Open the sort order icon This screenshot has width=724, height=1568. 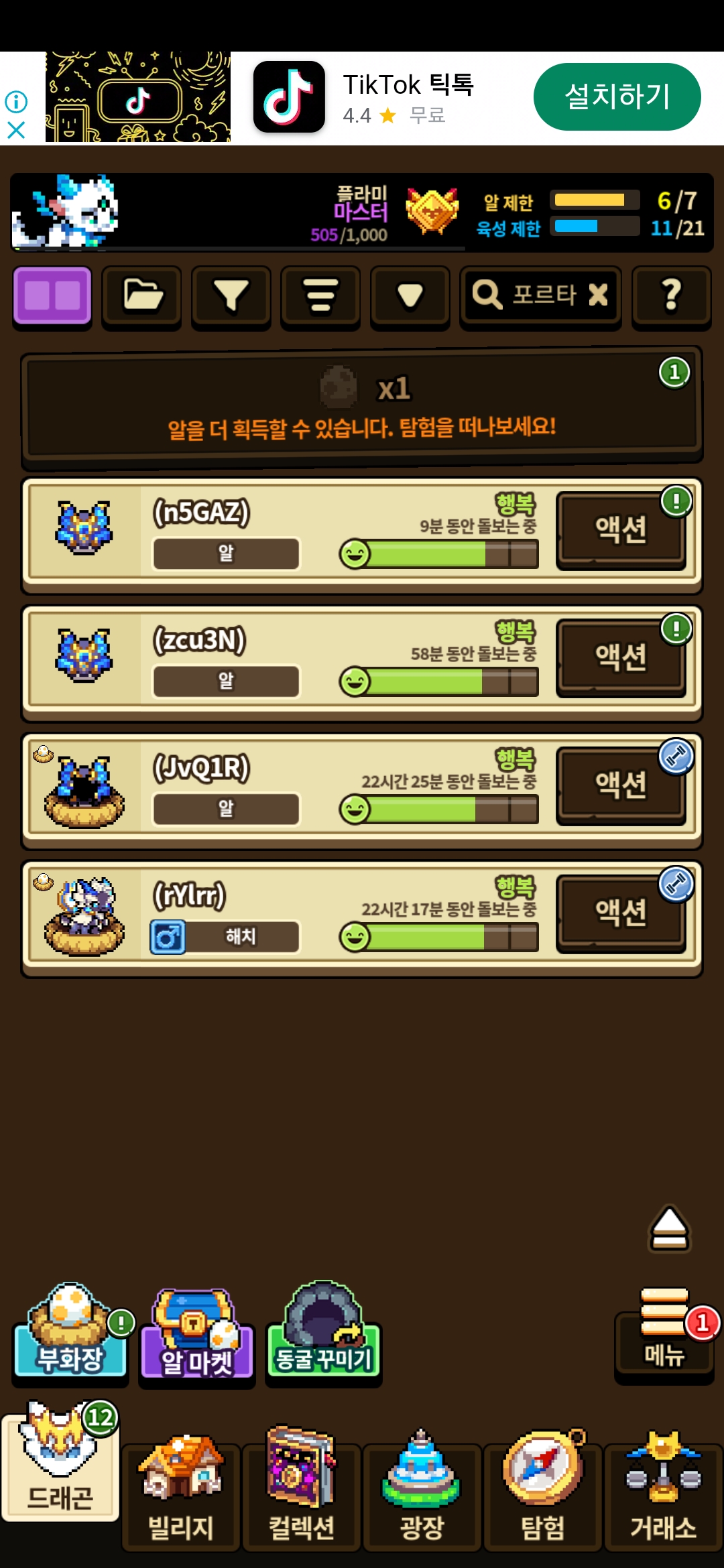tap(320, 296)
